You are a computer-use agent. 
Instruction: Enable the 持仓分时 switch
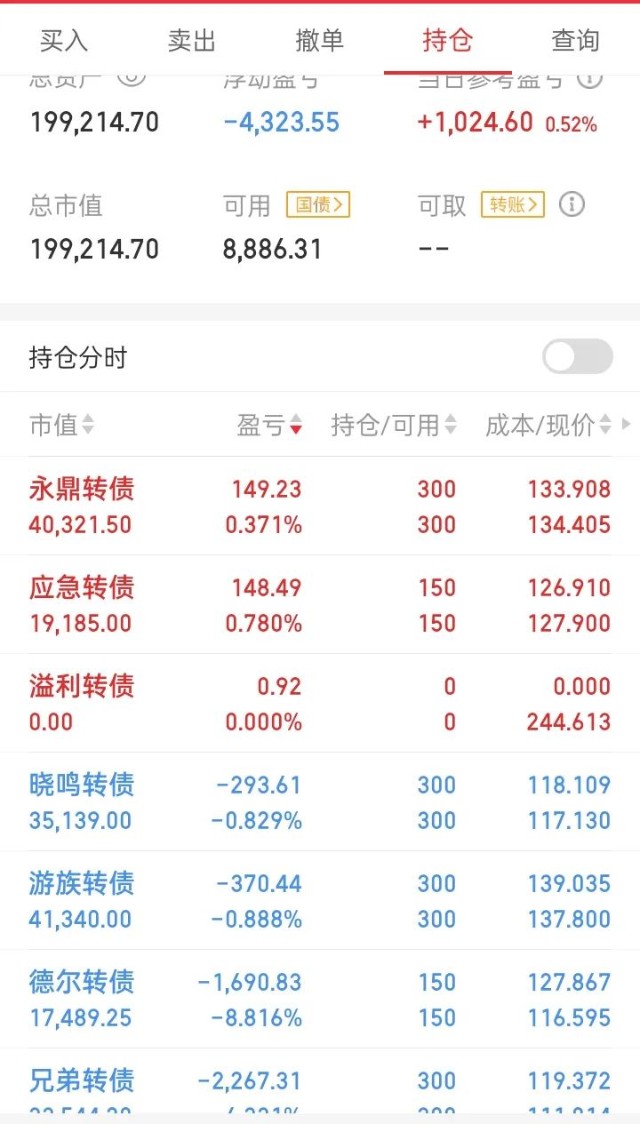click(x=577, y=357)
